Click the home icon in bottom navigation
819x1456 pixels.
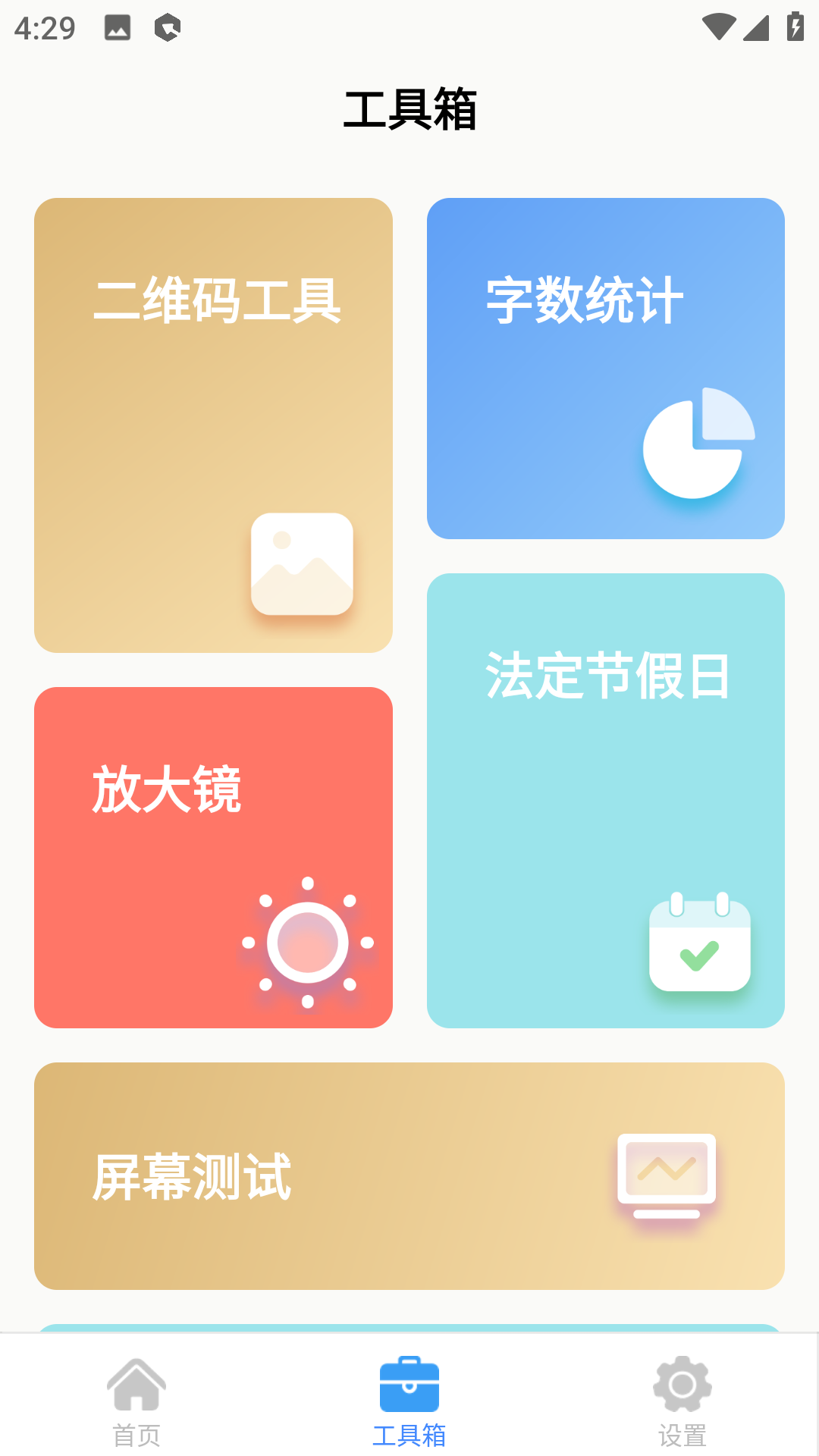tap(136, 1385)
